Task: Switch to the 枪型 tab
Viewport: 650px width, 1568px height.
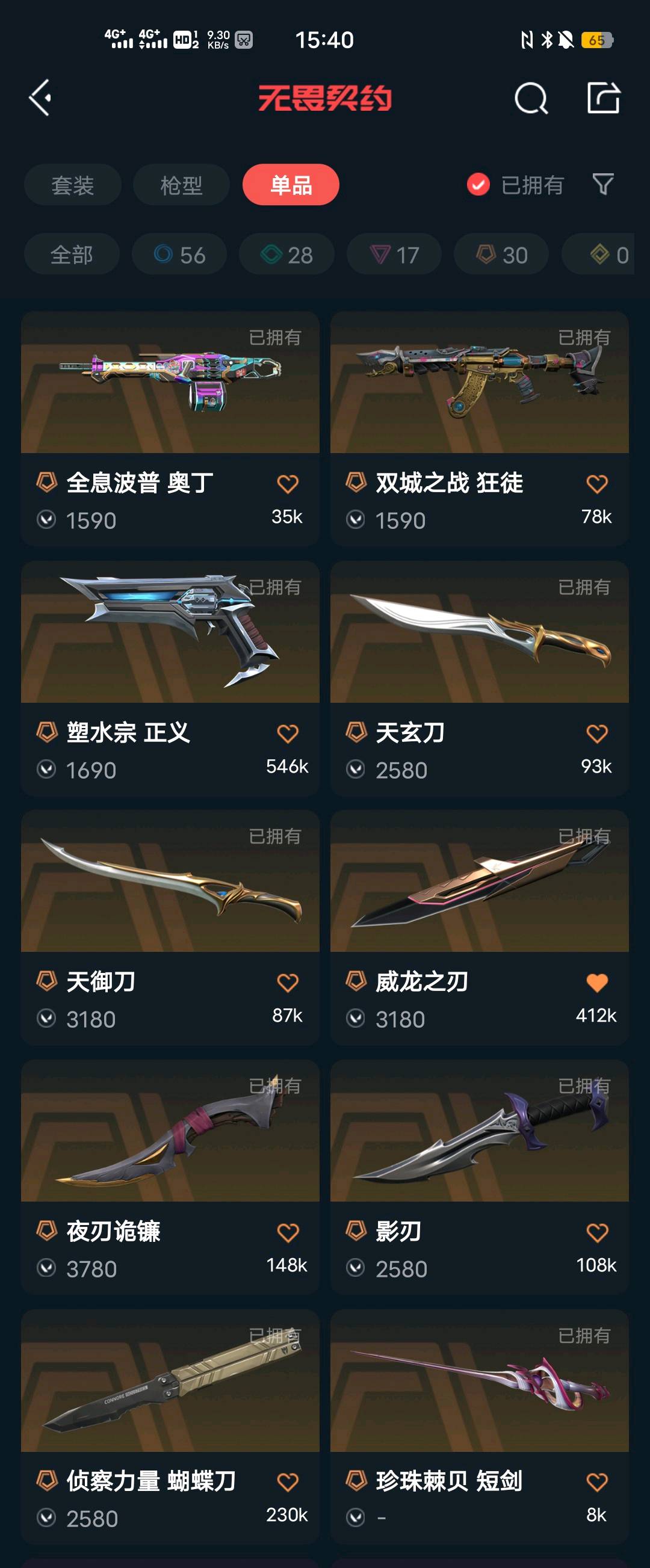Action: 181,185
